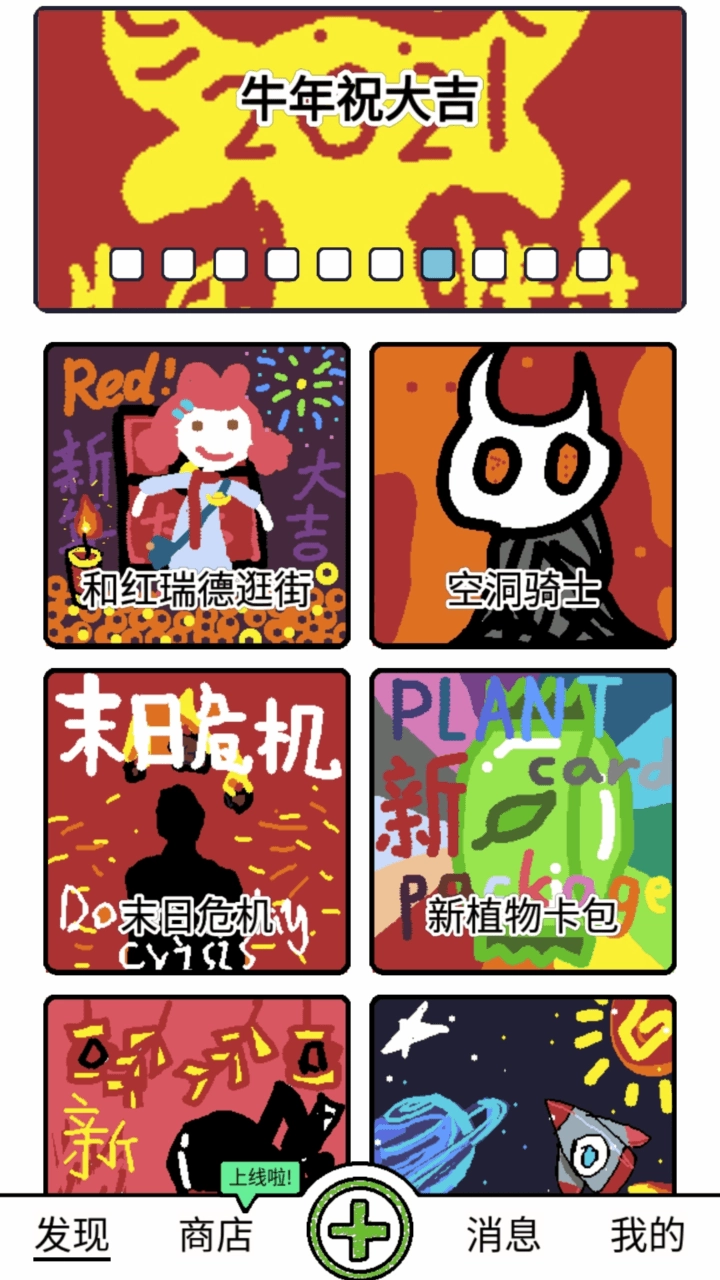Select the first carousel pagination dot
This screenshot has width=720, height=1280.
click(126, 264)
